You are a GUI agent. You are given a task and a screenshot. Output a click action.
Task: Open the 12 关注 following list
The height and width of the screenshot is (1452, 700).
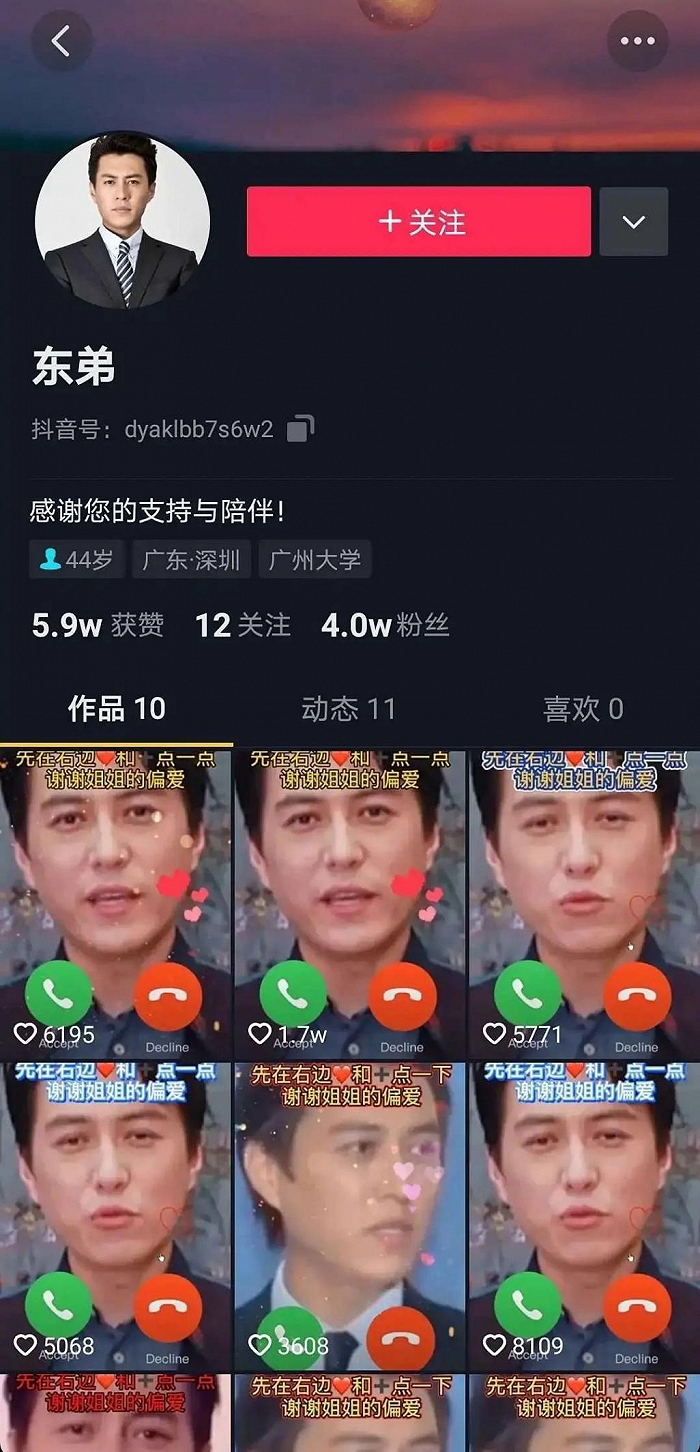coord(242,626)
